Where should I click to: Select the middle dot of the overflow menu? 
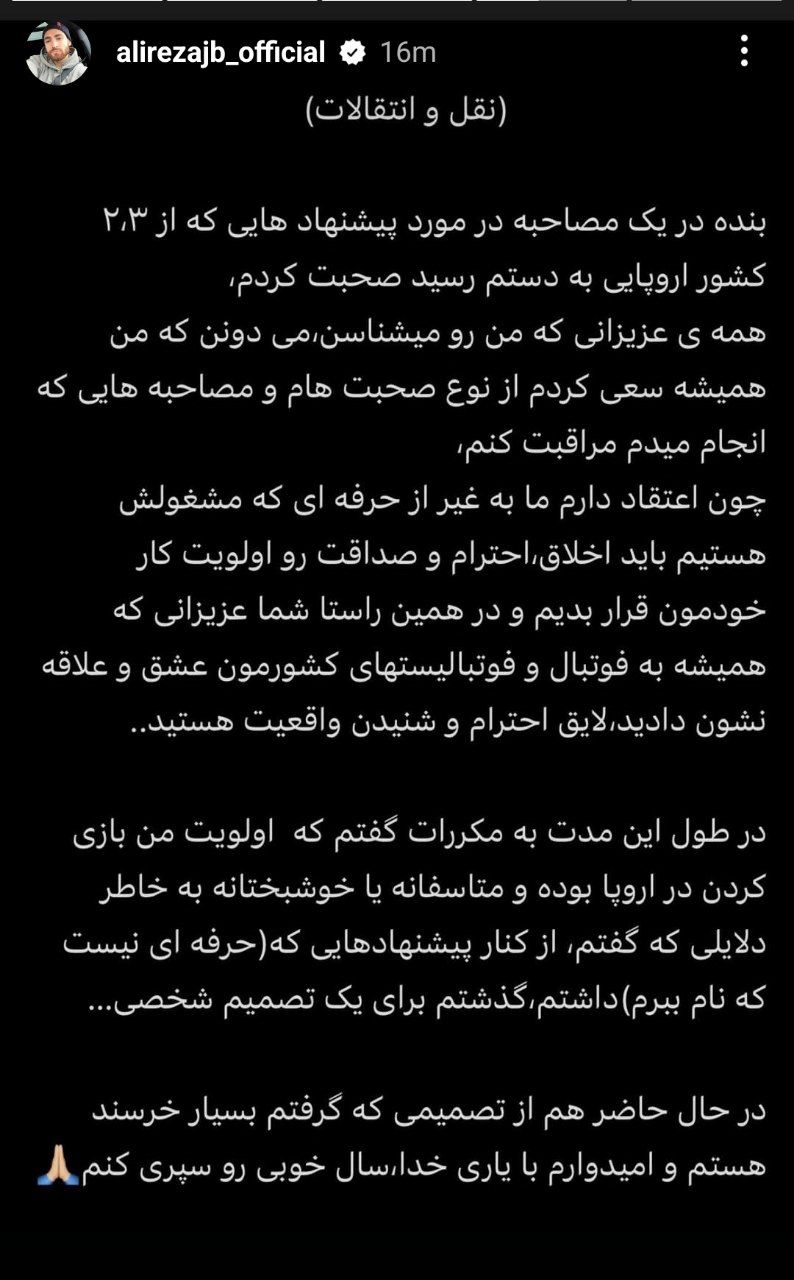pyautogui.click(x=742, y=51)
